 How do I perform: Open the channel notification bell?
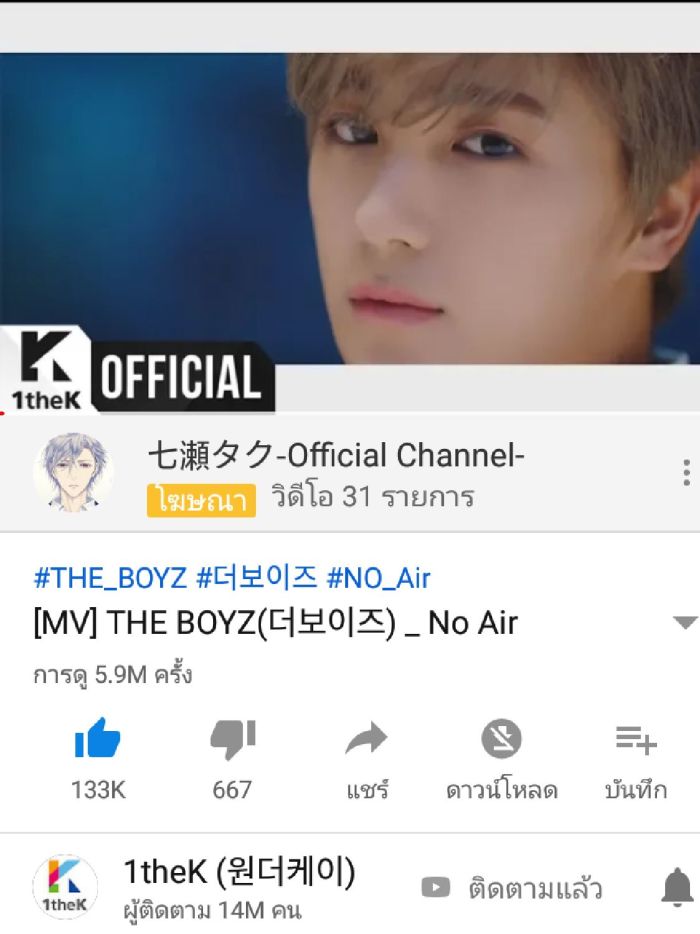click(677, 887)
